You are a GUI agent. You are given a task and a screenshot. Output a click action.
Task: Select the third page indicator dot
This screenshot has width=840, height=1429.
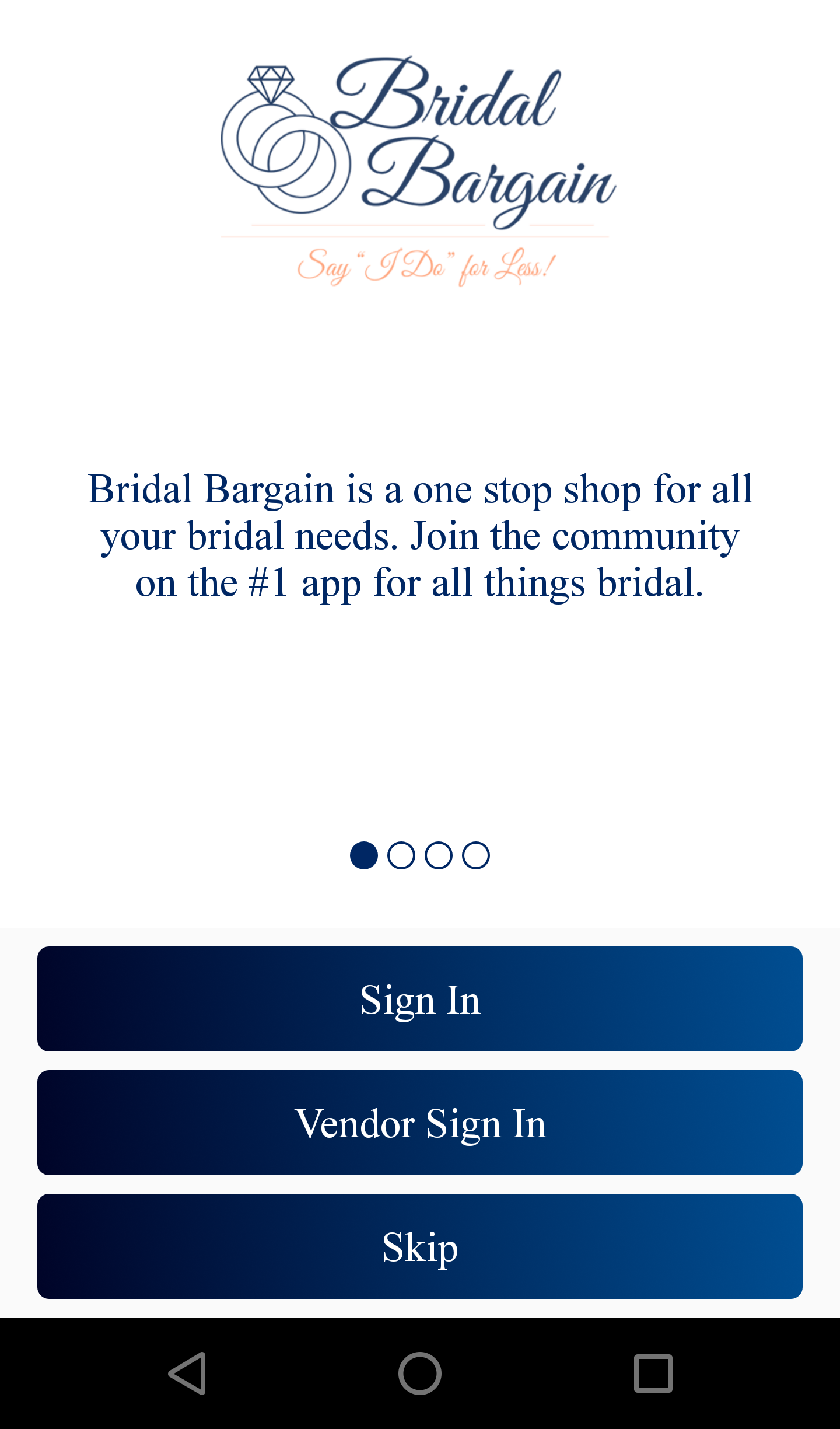pos(439,855)
